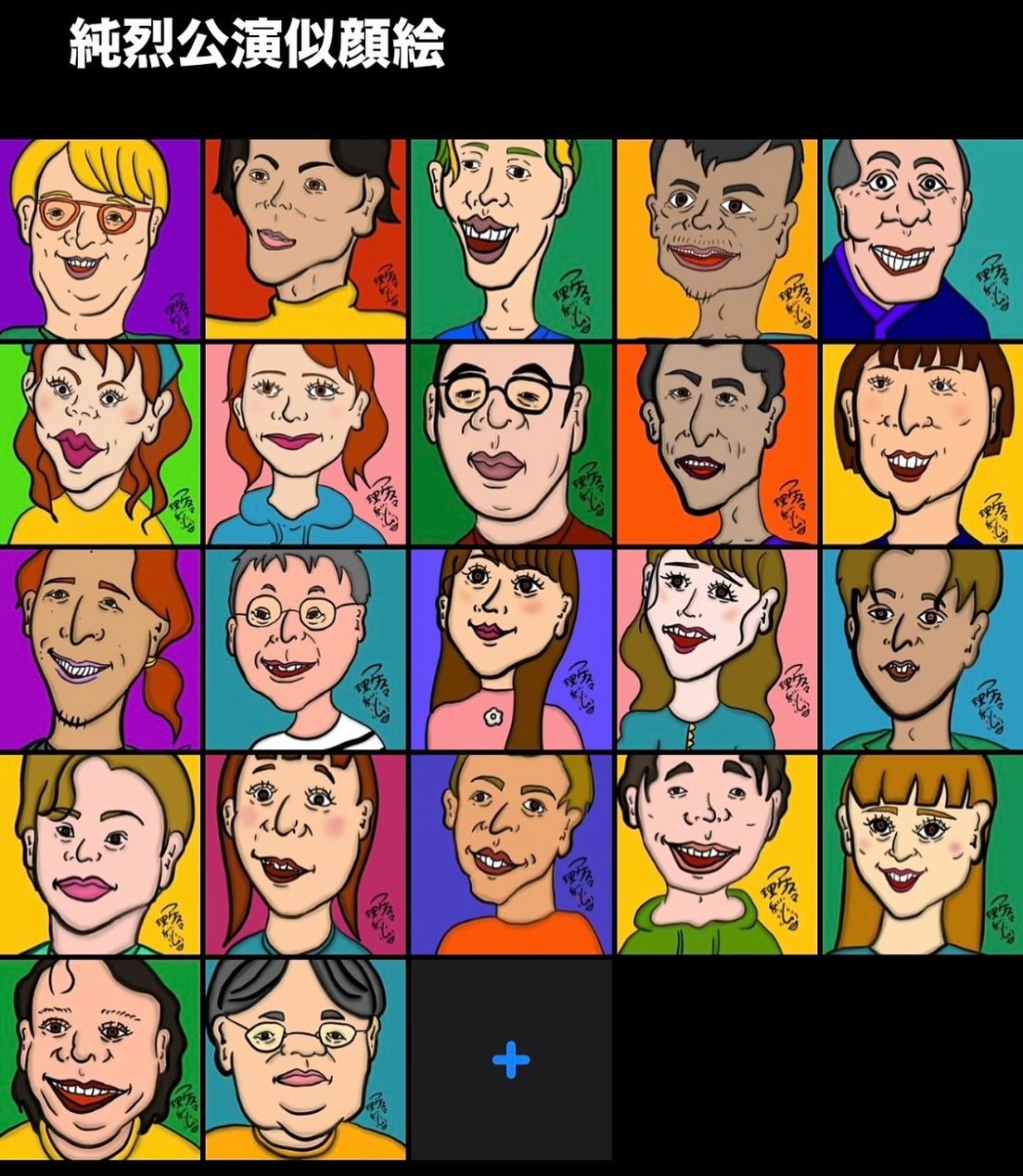
Task: Open portrait in yellow turtleneck on red background
Action: click(305, 239)
